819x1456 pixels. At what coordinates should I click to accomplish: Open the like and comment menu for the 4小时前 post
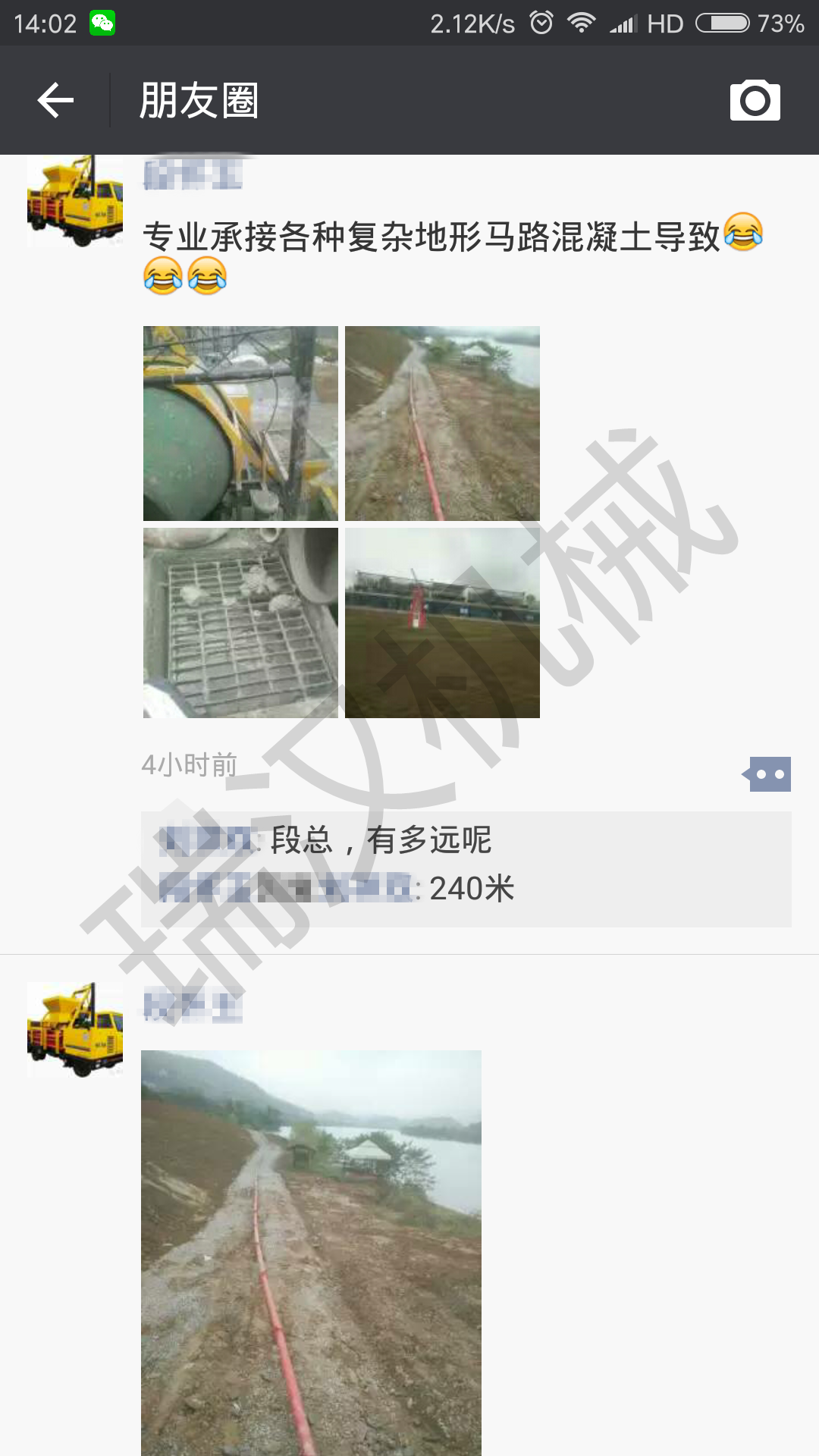769,774
